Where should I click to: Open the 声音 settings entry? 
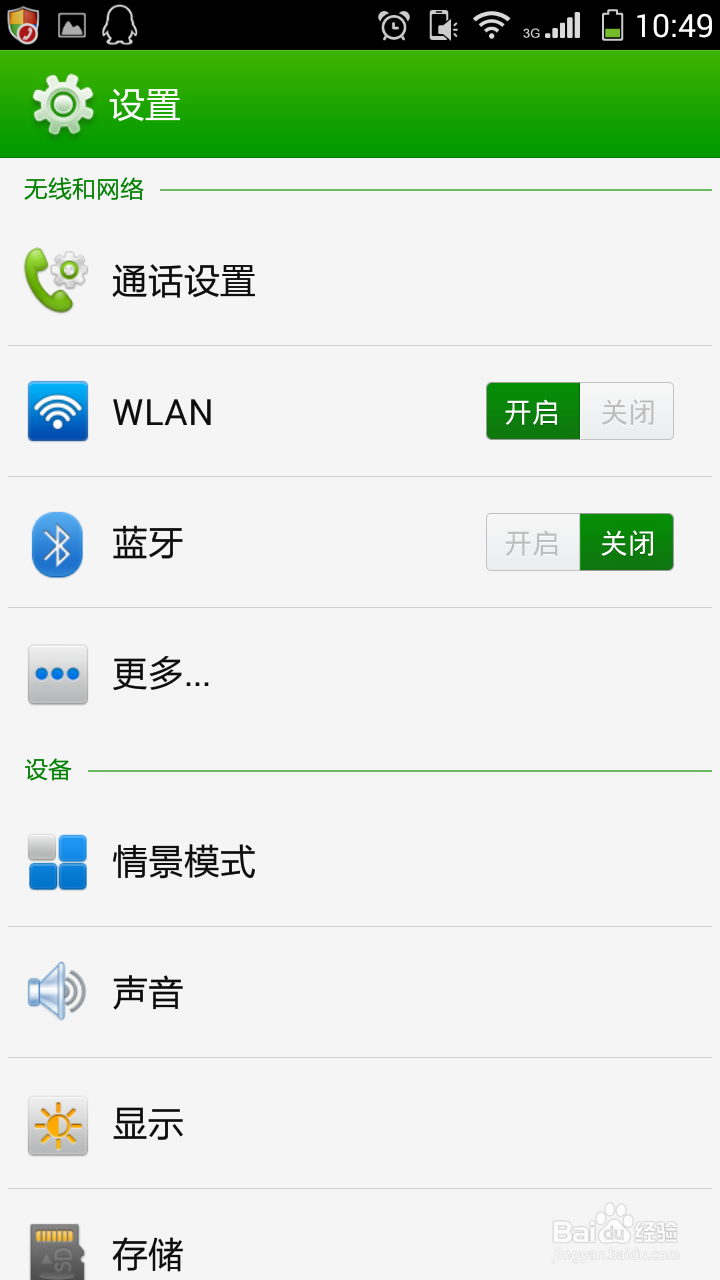[x=147, y=992]
